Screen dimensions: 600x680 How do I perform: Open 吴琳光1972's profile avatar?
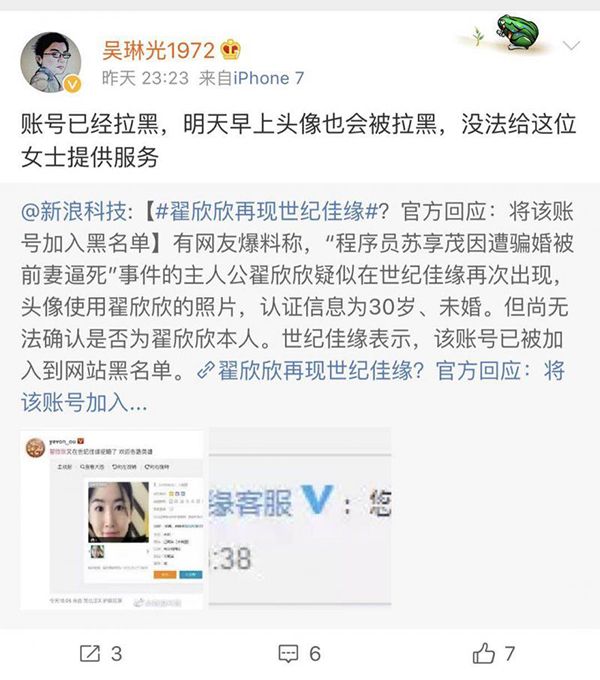(x=51, y=62)
